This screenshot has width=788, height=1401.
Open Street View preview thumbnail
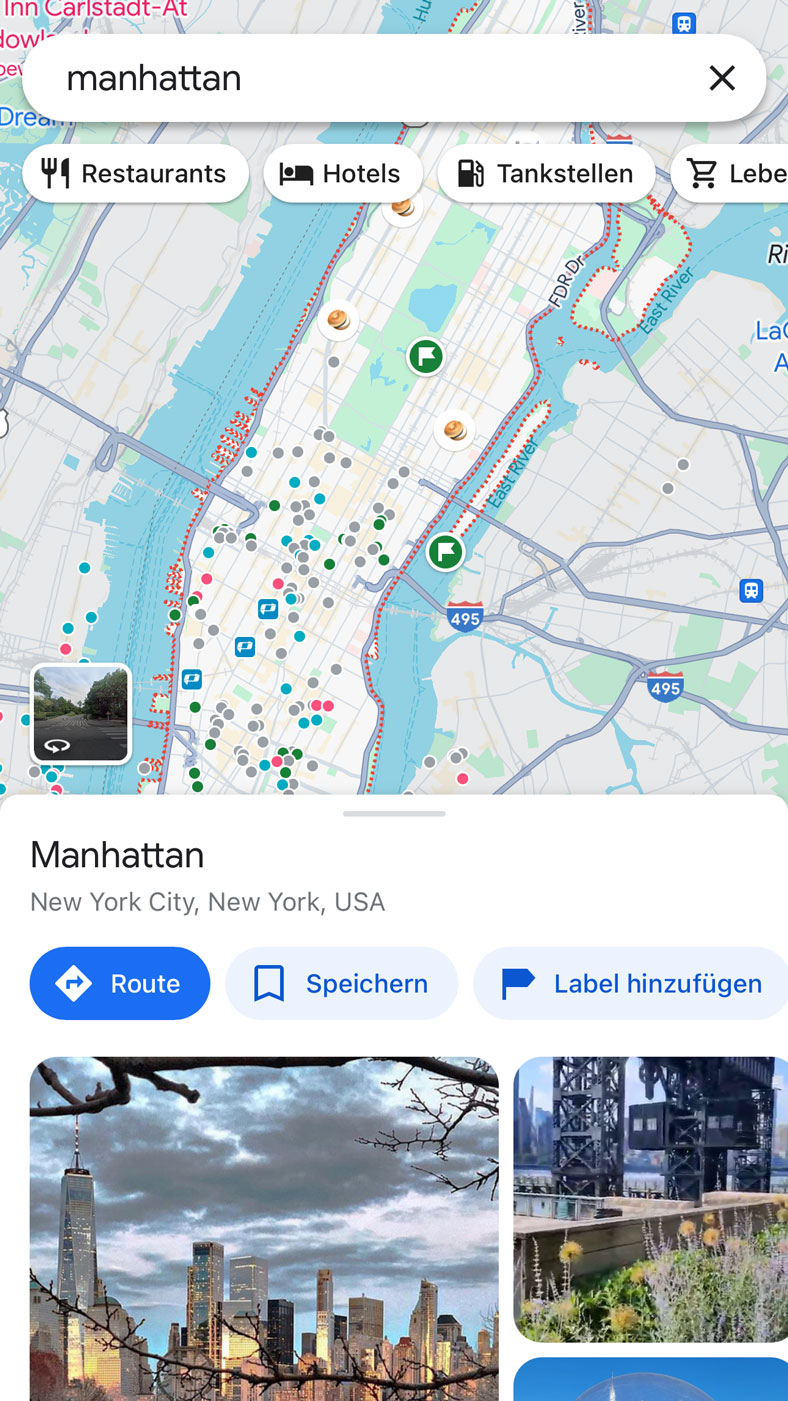[x=81, y=714]
